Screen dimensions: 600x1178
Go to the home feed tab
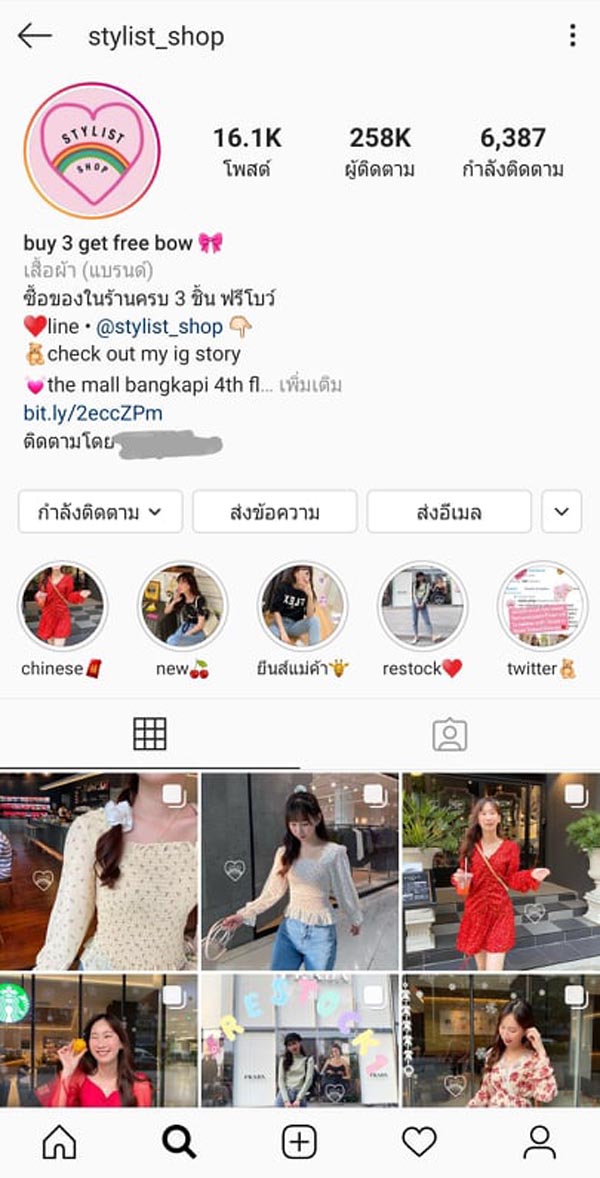tap(59, 1141)
